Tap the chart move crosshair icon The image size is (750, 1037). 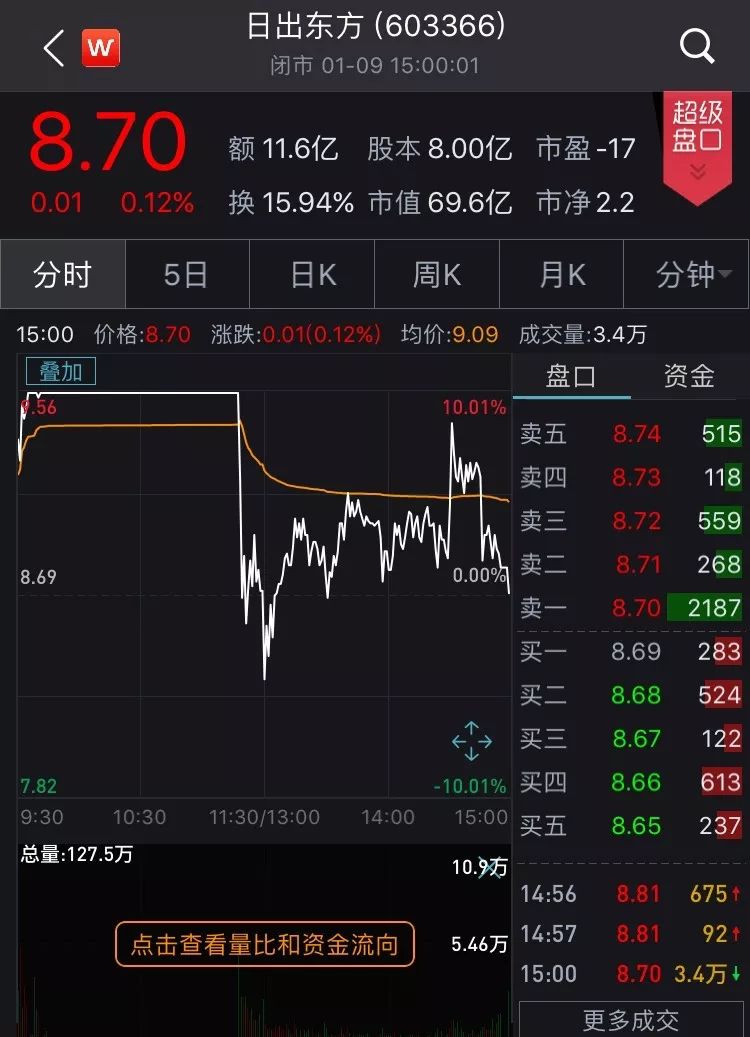[471, 741]
